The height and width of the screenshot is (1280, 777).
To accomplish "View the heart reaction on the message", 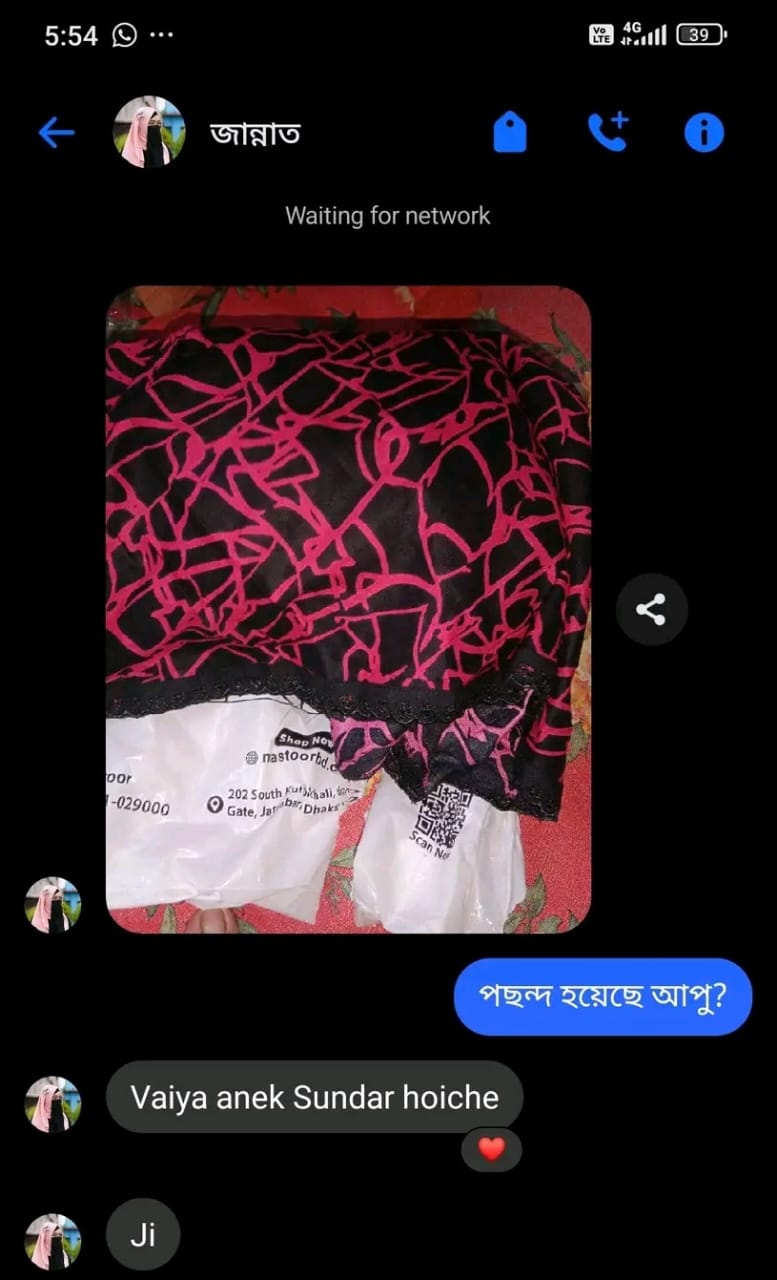I will [491, 1149].
